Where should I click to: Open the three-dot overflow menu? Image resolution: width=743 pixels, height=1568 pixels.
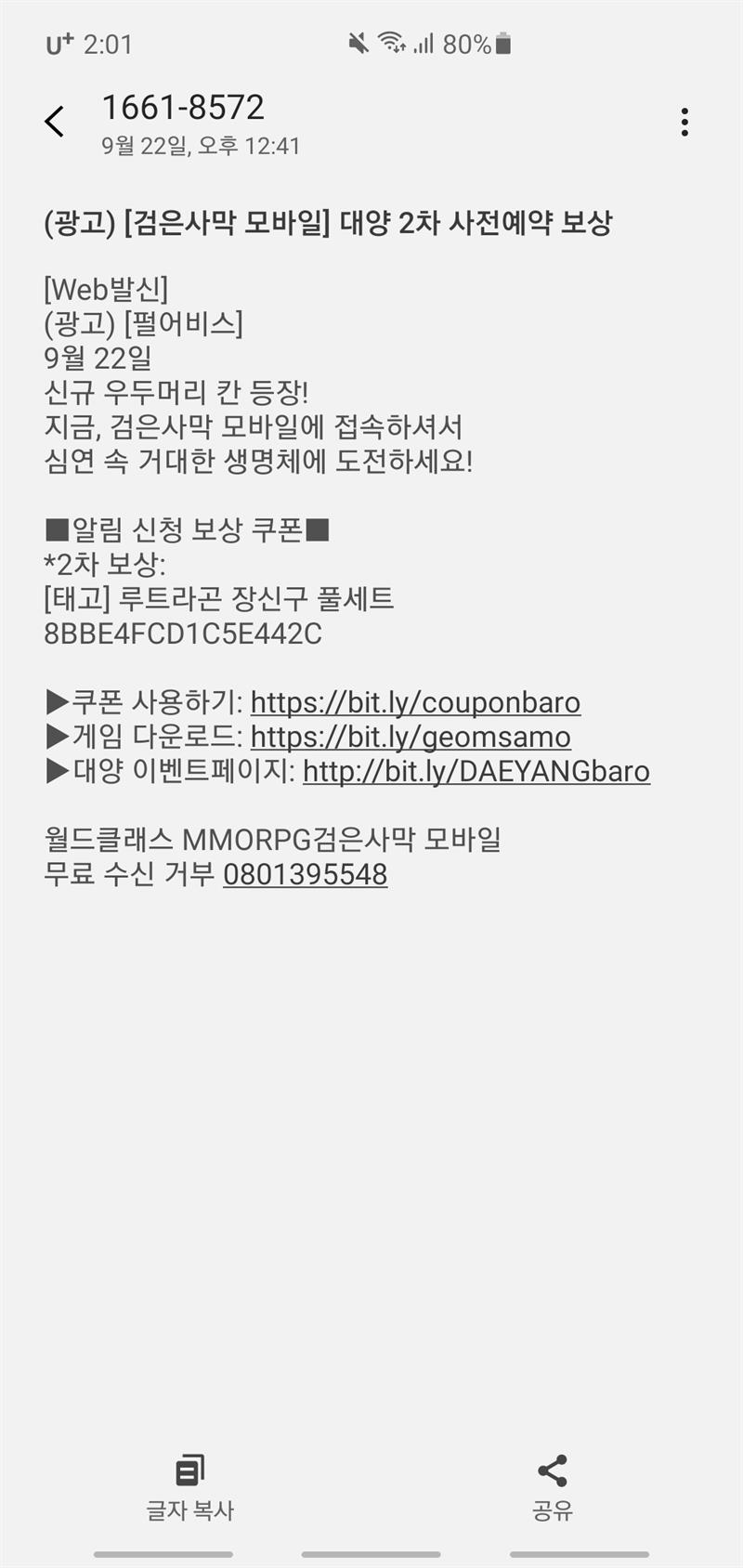(684, 123)
